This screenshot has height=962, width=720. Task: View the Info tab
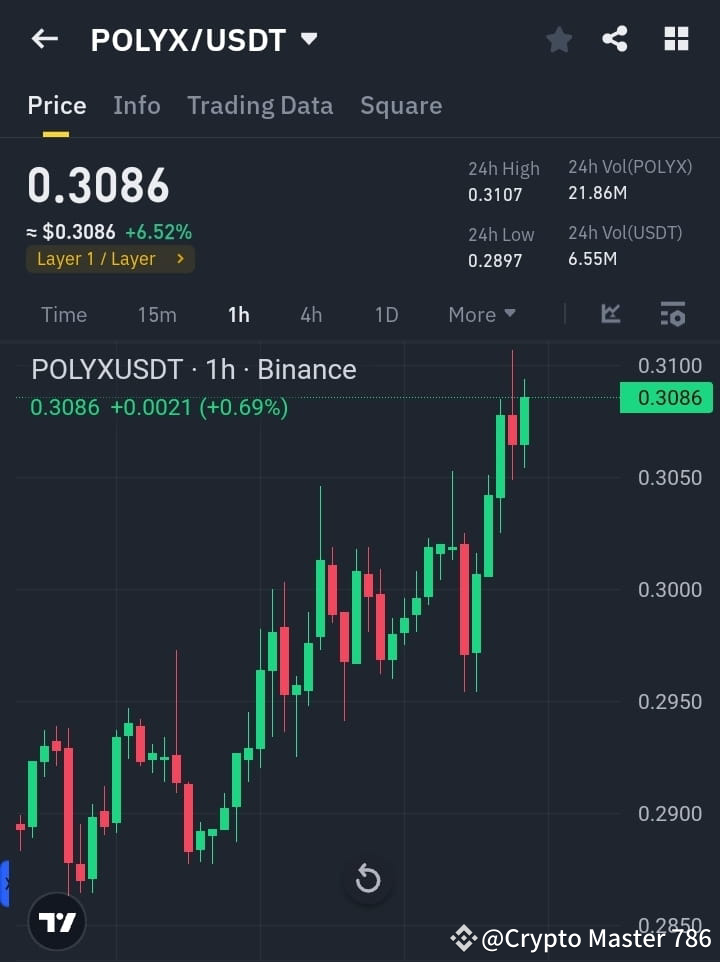tap(136, 105)
